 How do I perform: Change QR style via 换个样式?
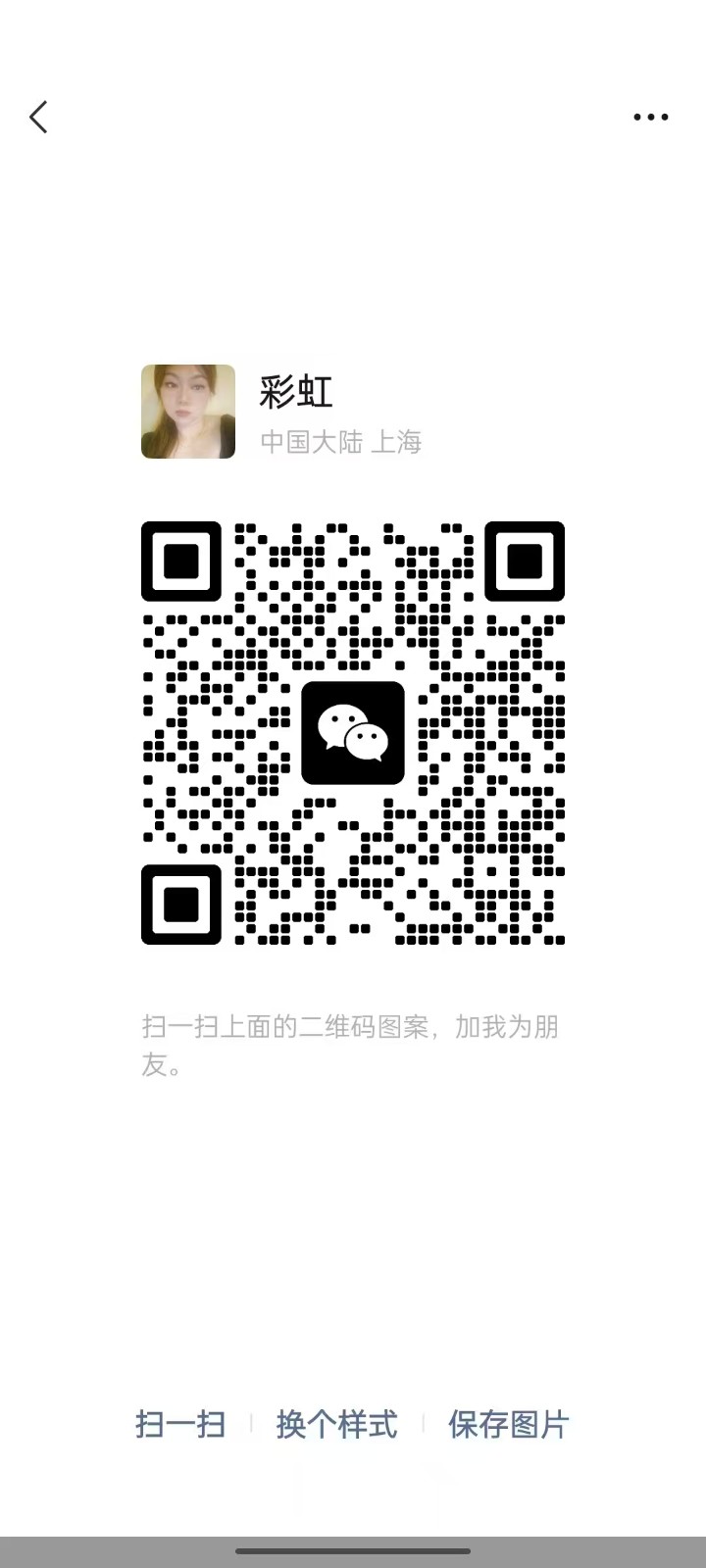[x=336, y=1424]
